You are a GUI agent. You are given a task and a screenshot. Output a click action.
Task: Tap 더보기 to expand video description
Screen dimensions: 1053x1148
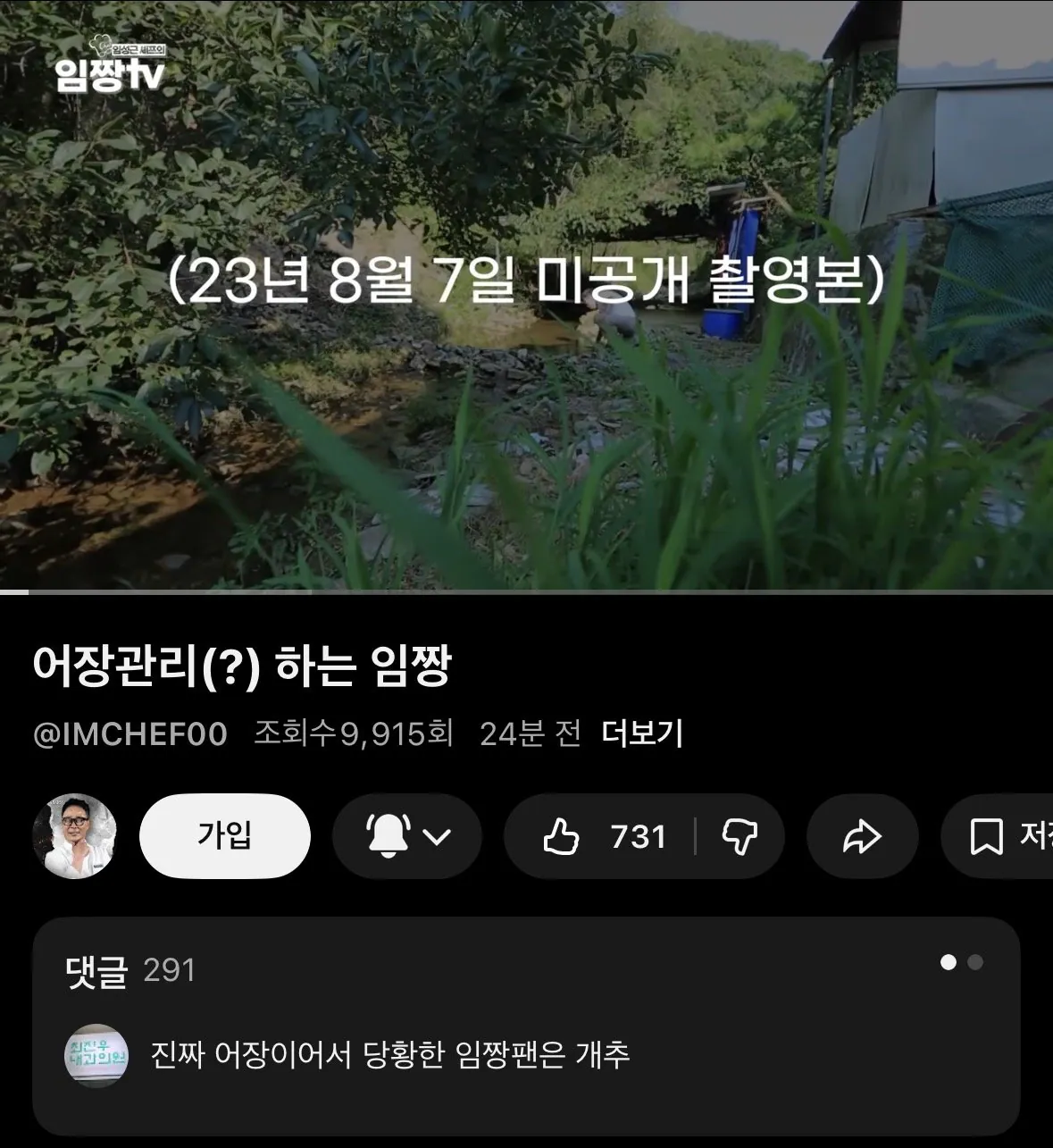point(642,733)
